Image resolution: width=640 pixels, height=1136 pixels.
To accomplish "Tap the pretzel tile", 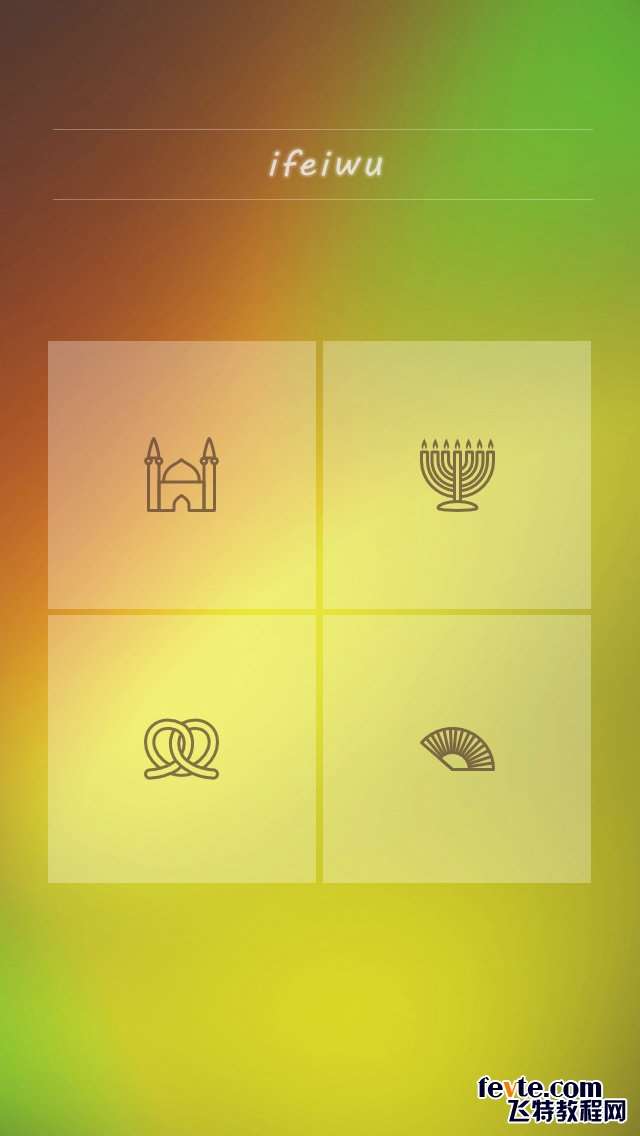I will point(182,748).
